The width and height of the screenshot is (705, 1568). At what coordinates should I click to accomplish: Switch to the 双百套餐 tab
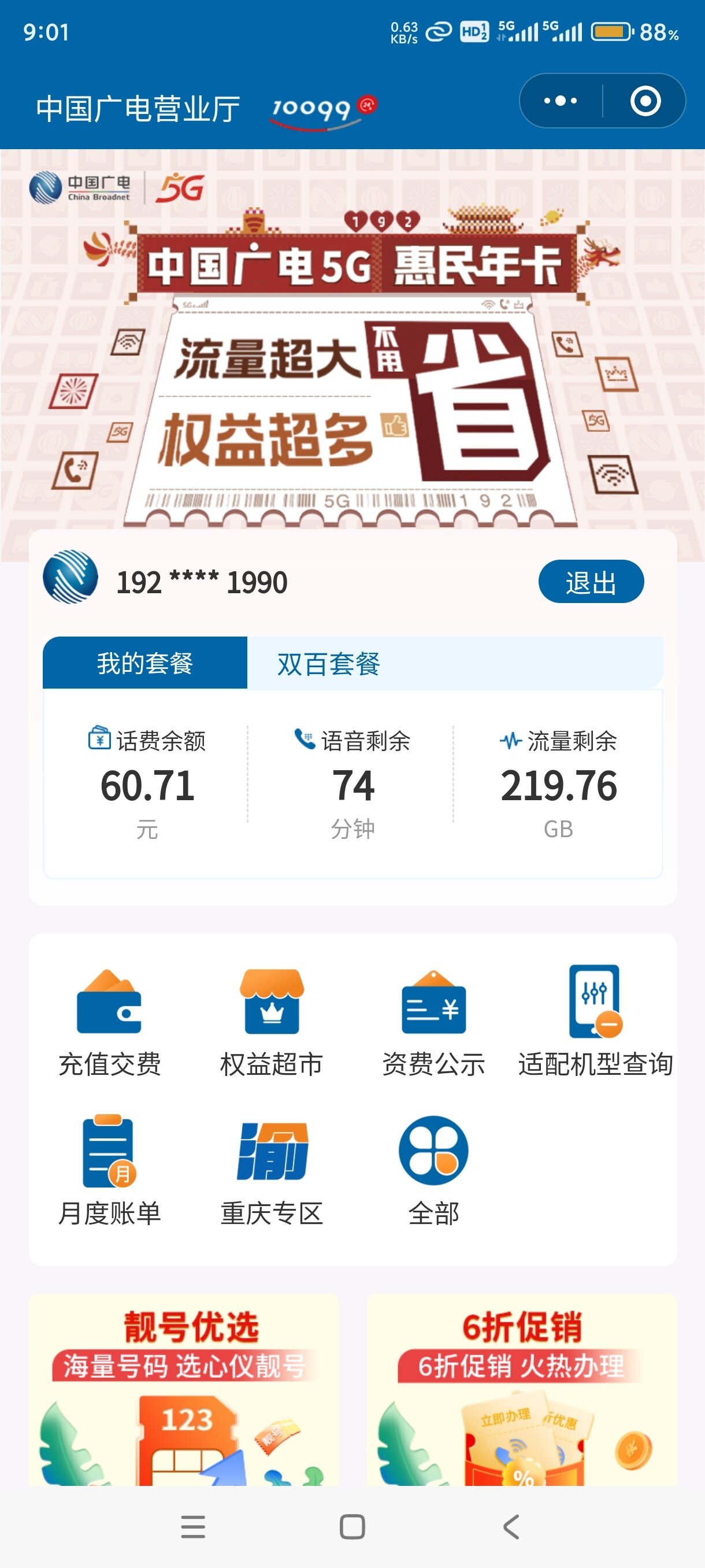[x=328, y=663]
